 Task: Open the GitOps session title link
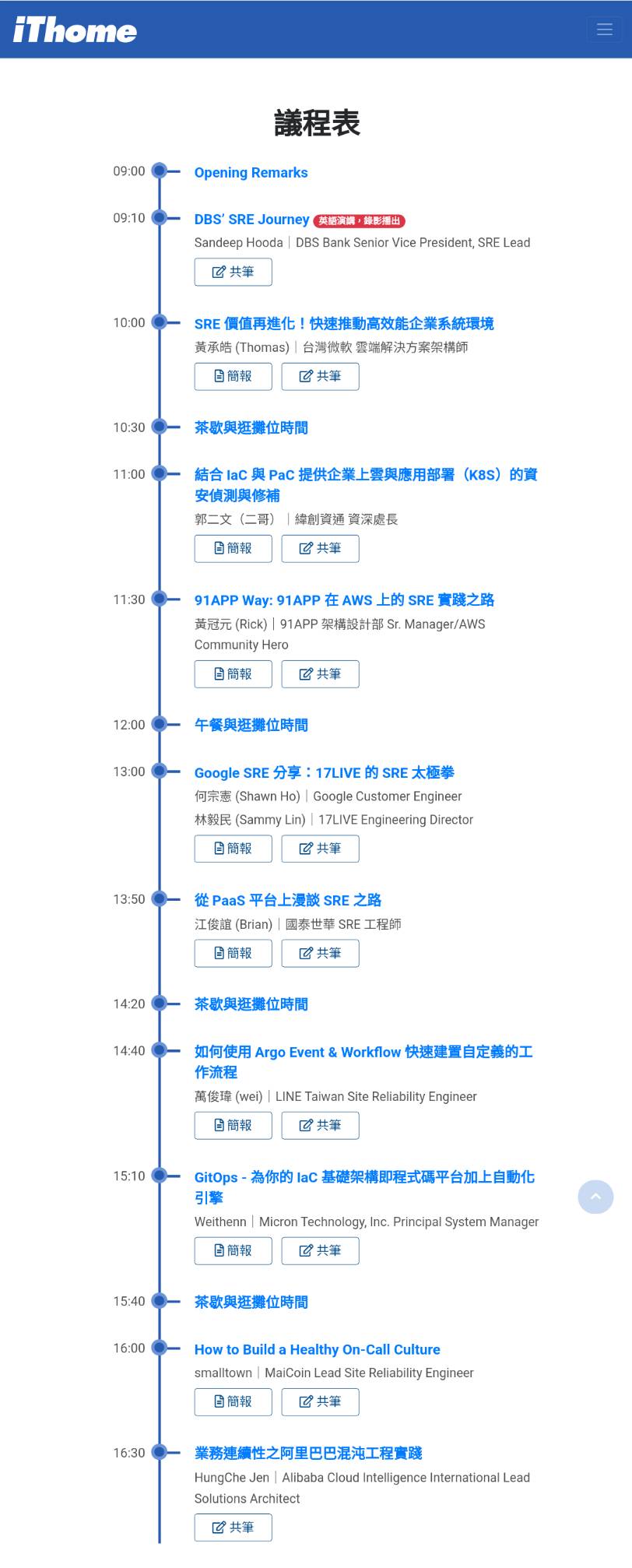click(x=364, y=1176)
